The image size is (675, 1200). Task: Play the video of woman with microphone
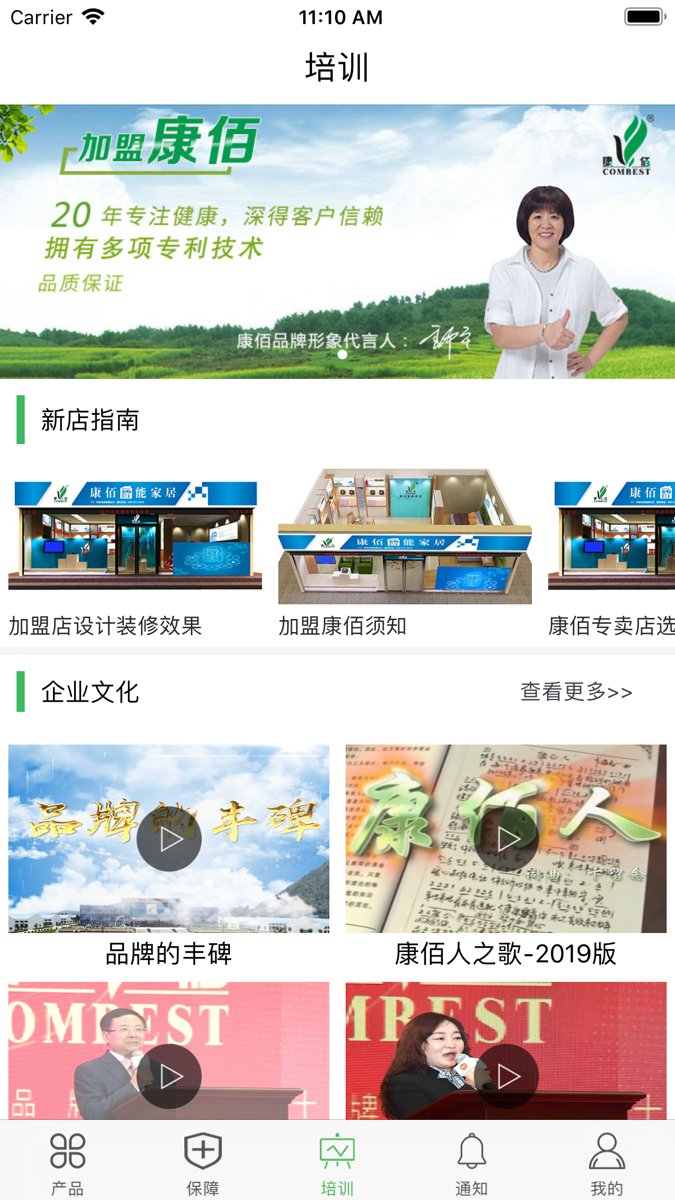(506, 1075)
